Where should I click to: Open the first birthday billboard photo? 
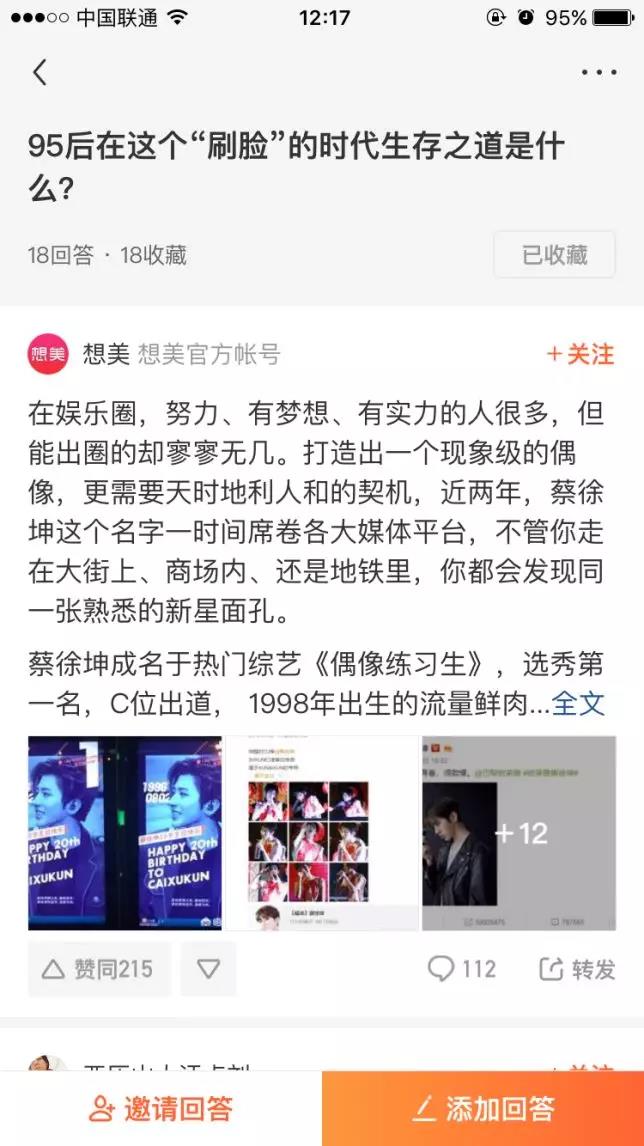[125, 833]
